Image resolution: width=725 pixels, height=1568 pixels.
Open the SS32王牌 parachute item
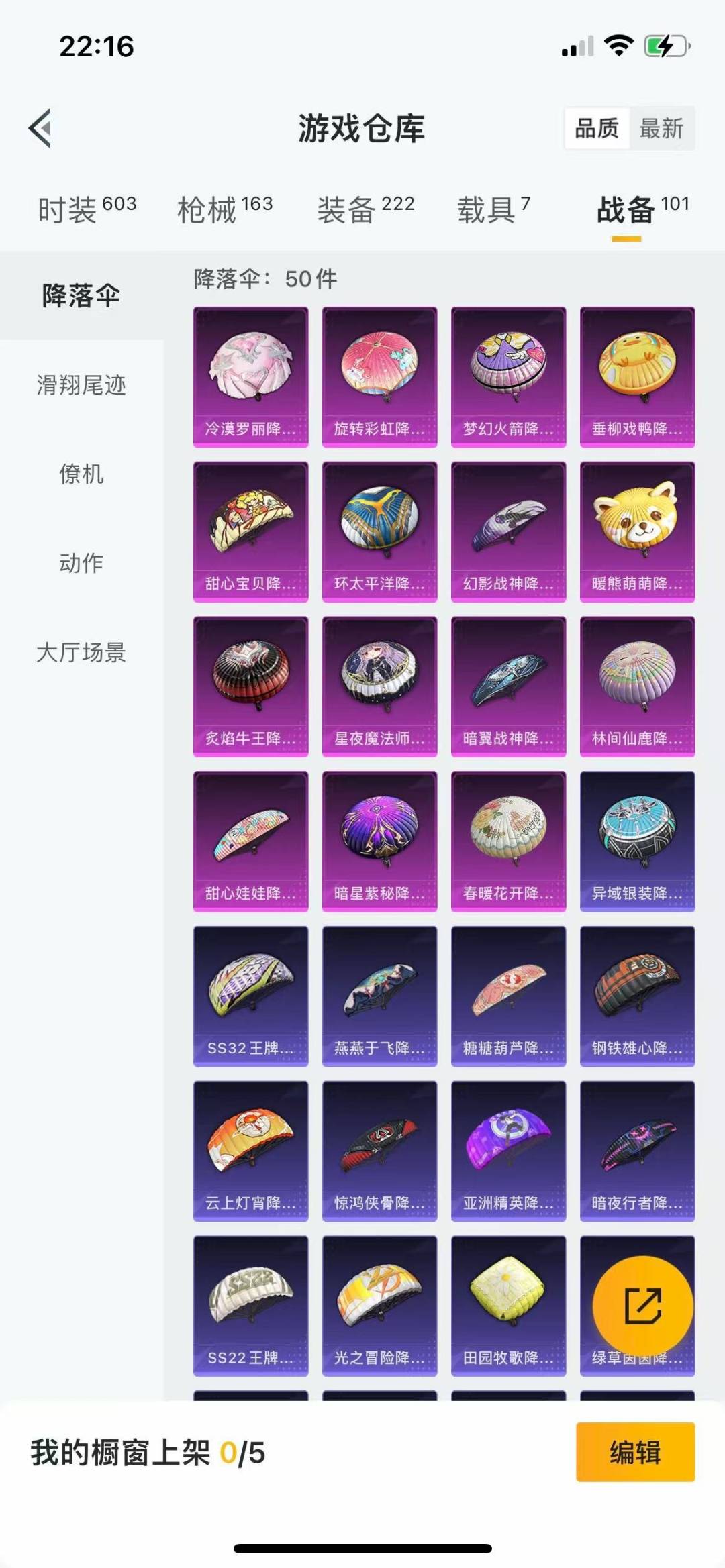pos(251,996)
